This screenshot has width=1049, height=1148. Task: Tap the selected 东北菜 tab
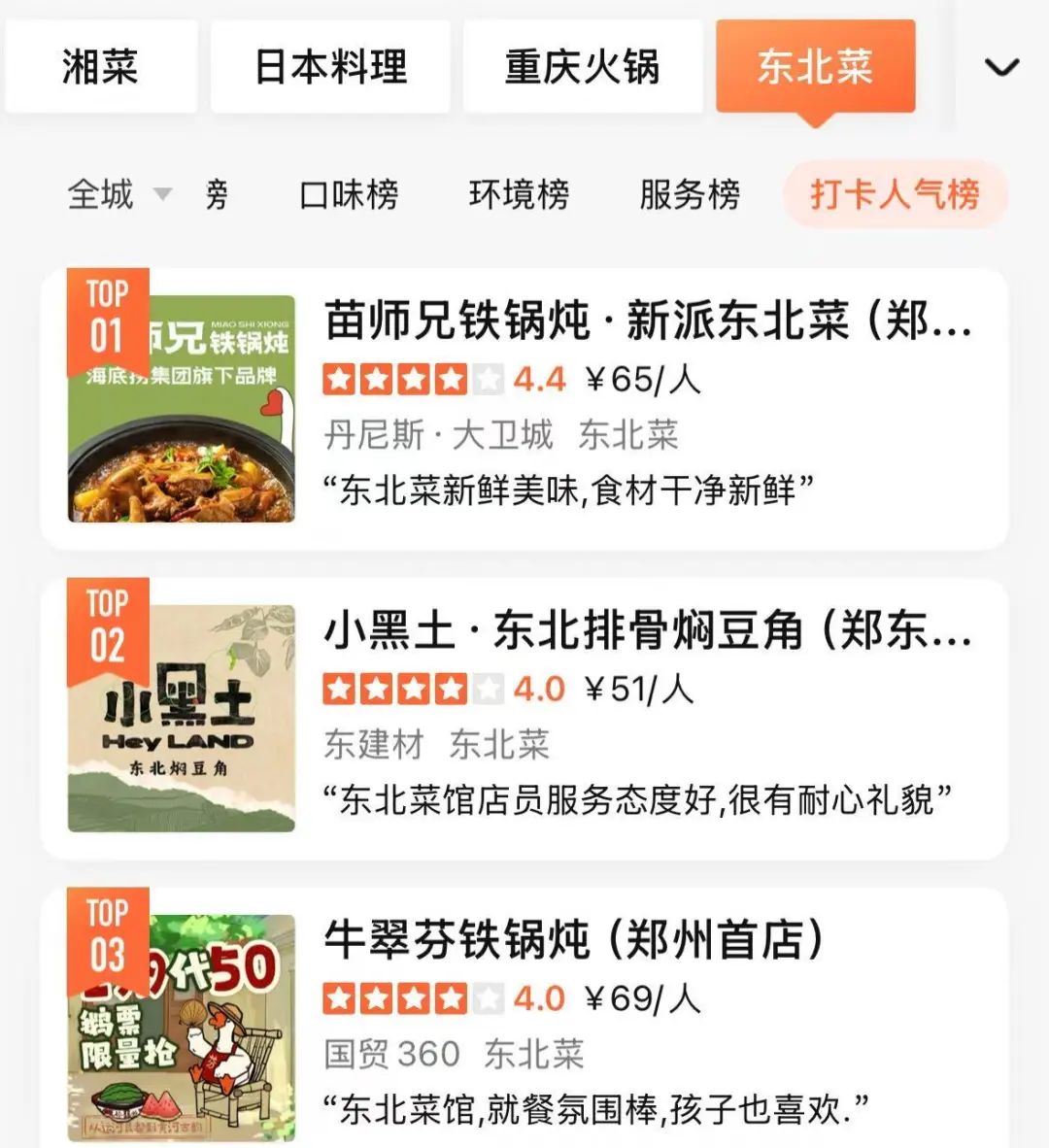(x=815, y=67)
